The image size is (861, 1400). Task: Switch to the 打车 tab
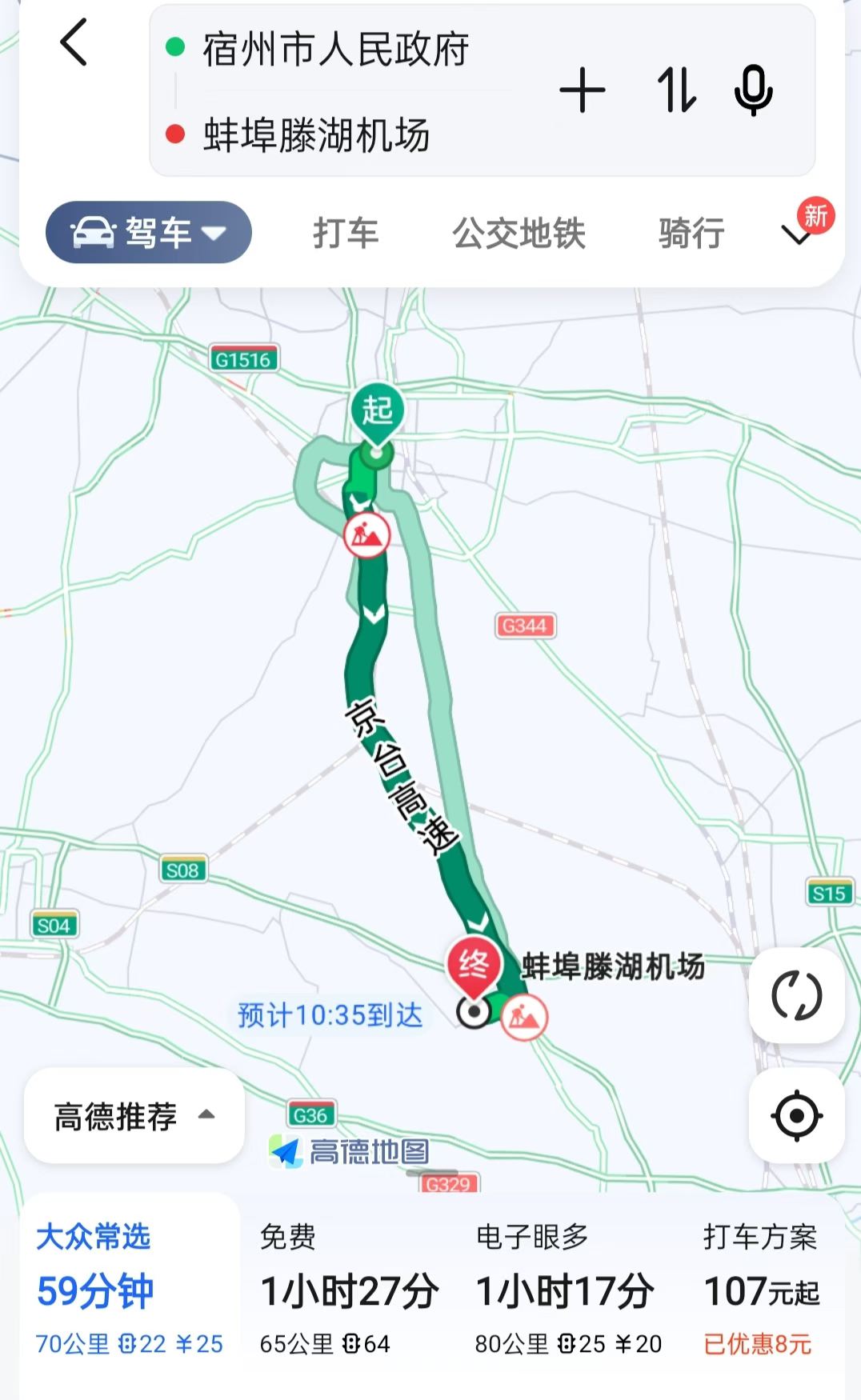(346, 234)
